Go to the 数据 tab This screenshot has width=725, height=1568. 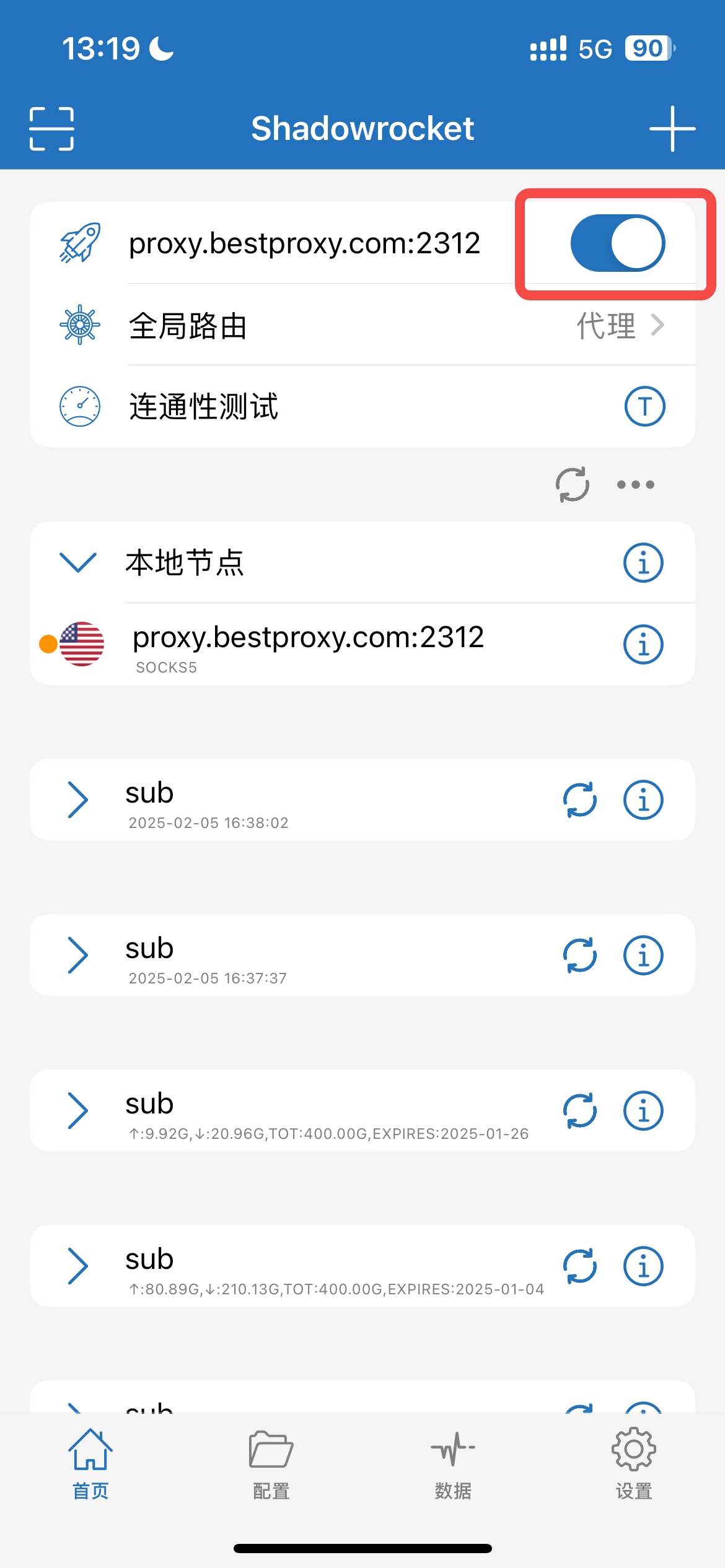[453, 1464]
